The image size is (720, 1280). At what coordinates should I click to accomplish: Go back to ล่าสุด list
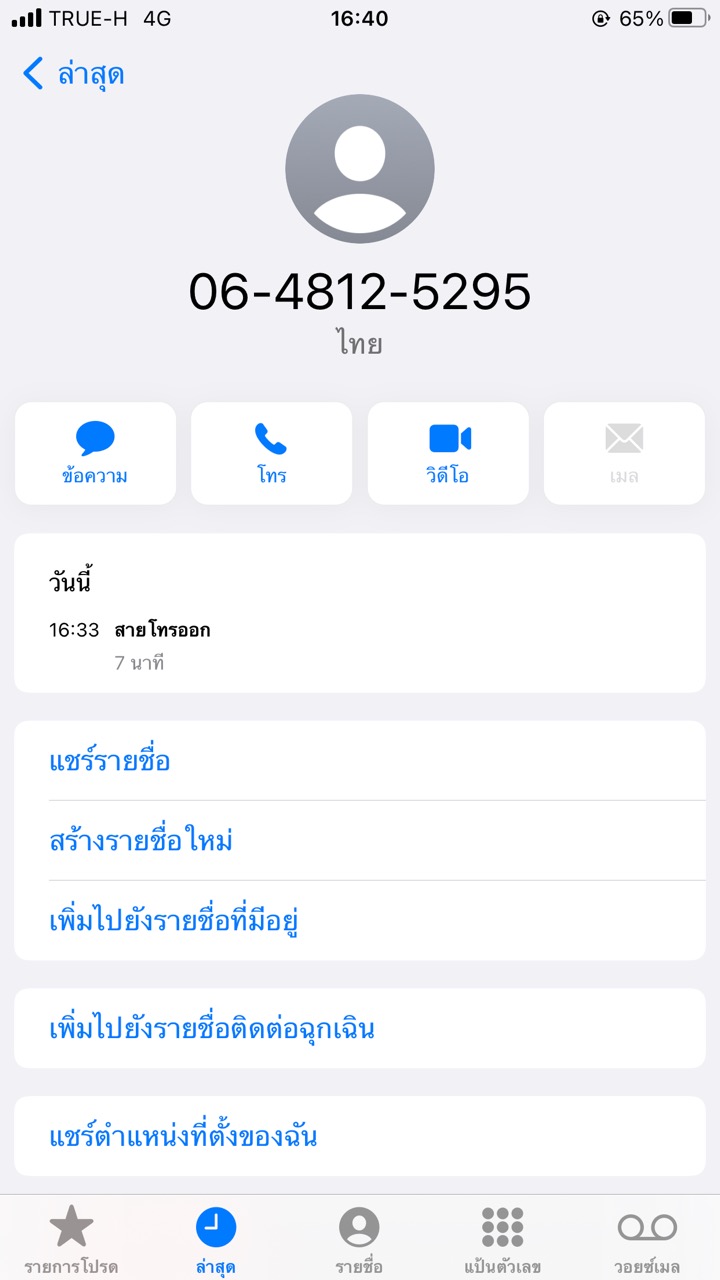(73, 75)
